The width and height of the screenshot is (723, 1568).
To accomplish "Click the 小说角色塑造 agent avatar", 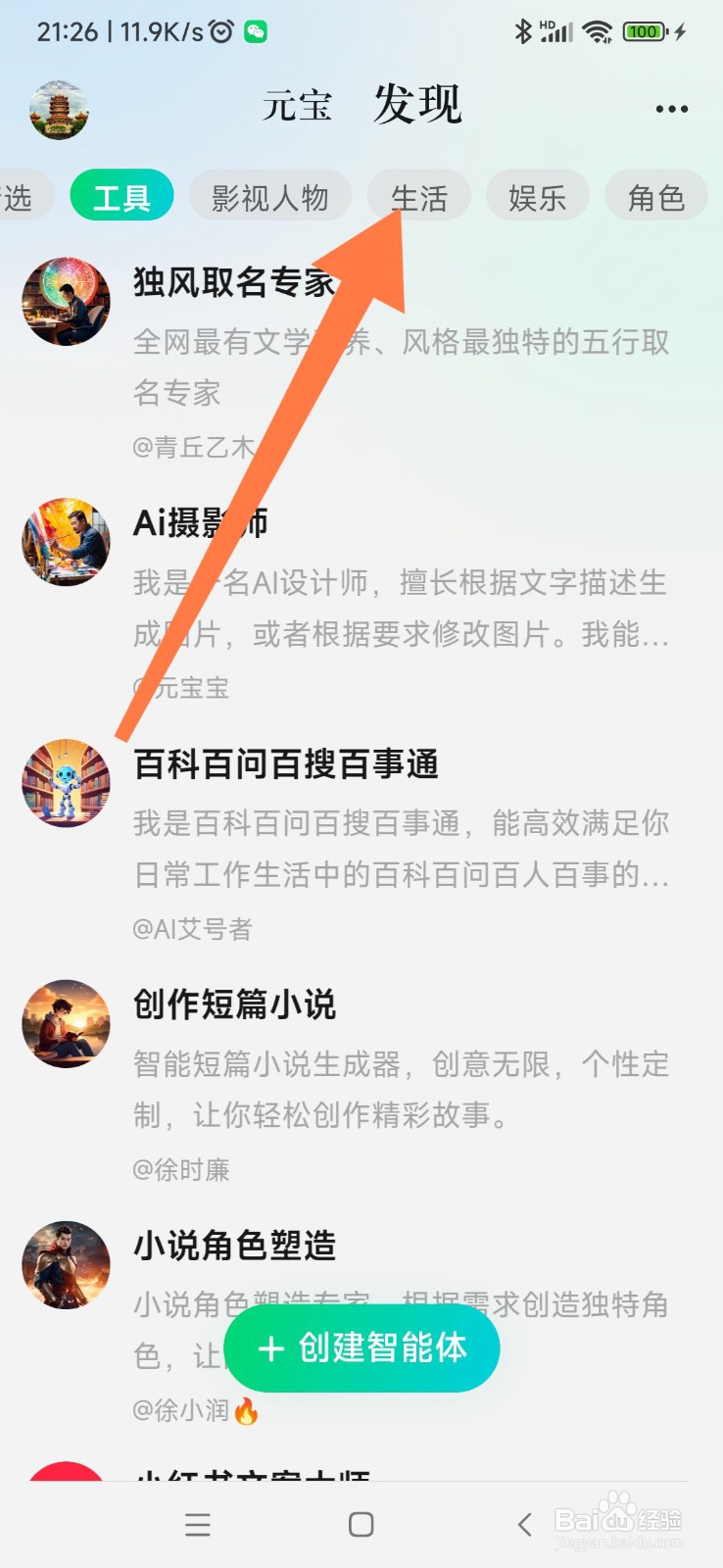I will (66, 1264).
